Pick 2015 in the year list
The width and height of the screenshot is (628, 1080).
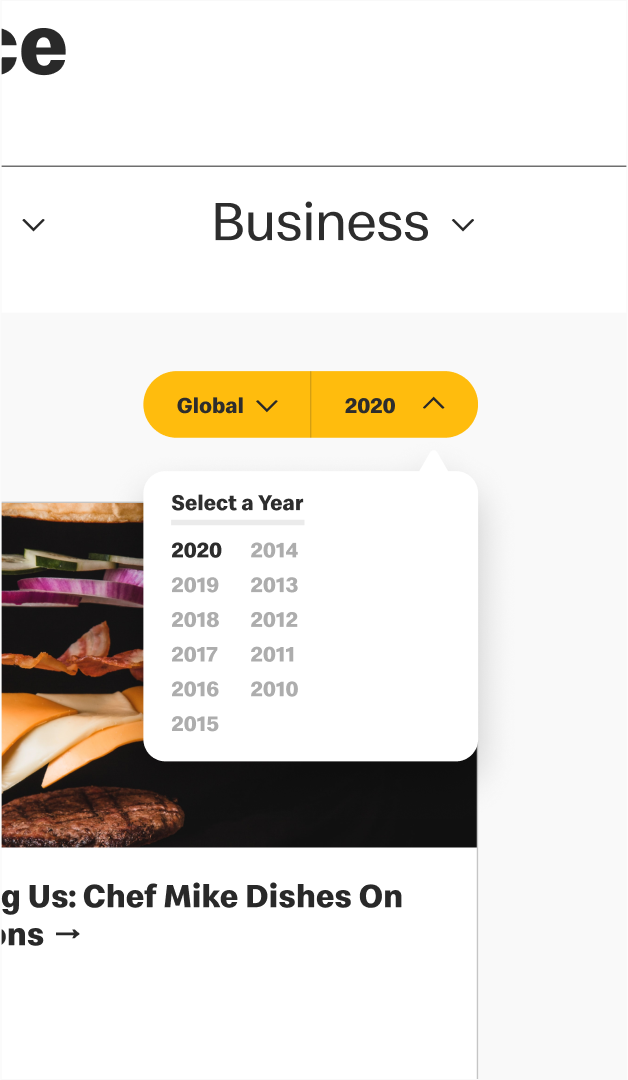[x=195, y=724]
